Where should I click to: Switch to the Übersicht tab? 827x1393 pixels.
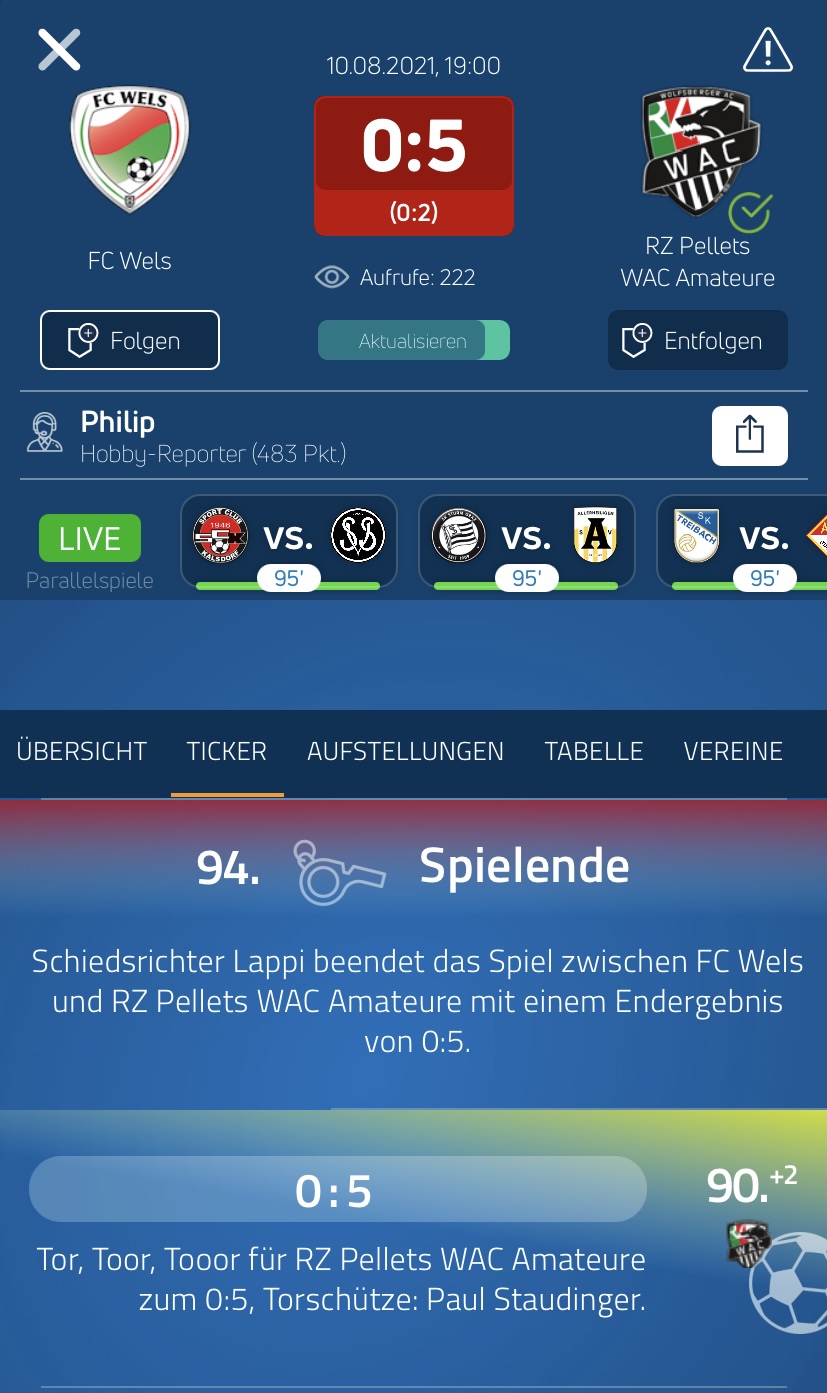pos(82,751)
